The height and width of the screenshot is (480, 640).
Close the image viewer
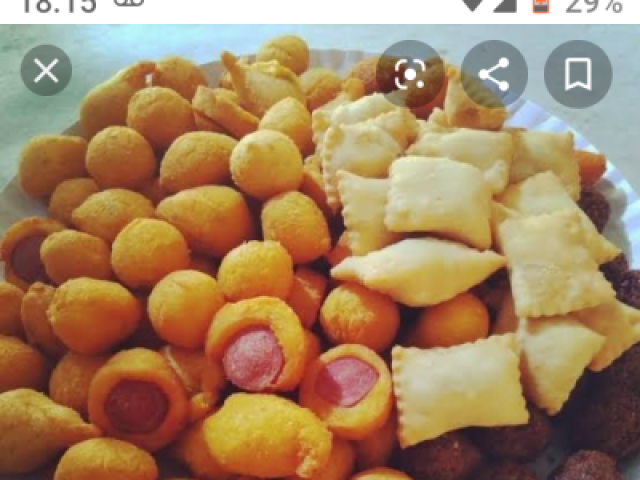click(46, 71)
